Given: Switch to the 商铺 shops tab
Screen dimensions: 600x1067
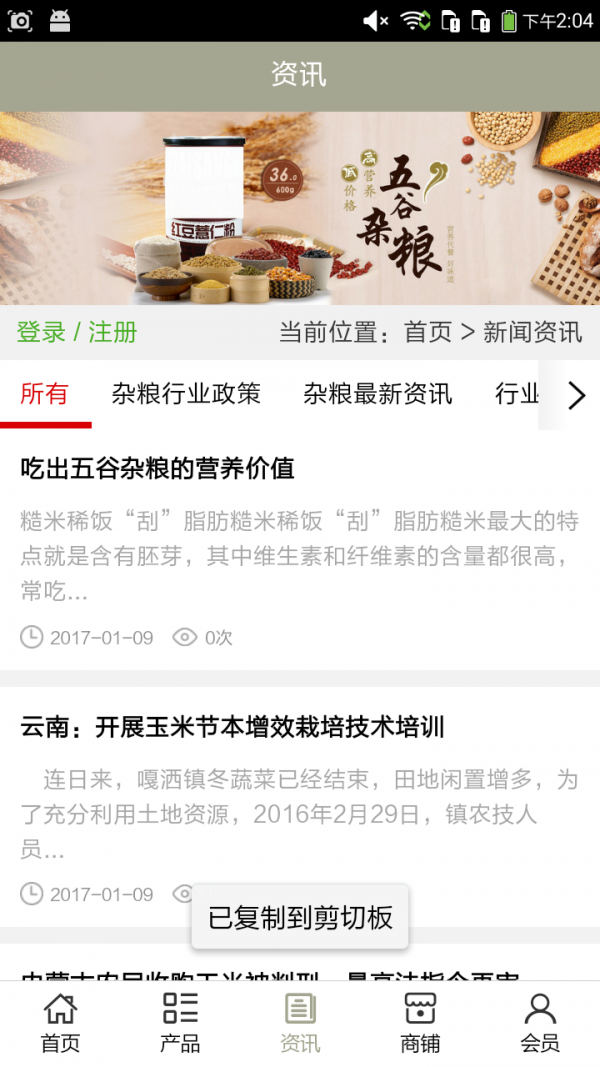Looking at the screenshot, I should 420,1023.
